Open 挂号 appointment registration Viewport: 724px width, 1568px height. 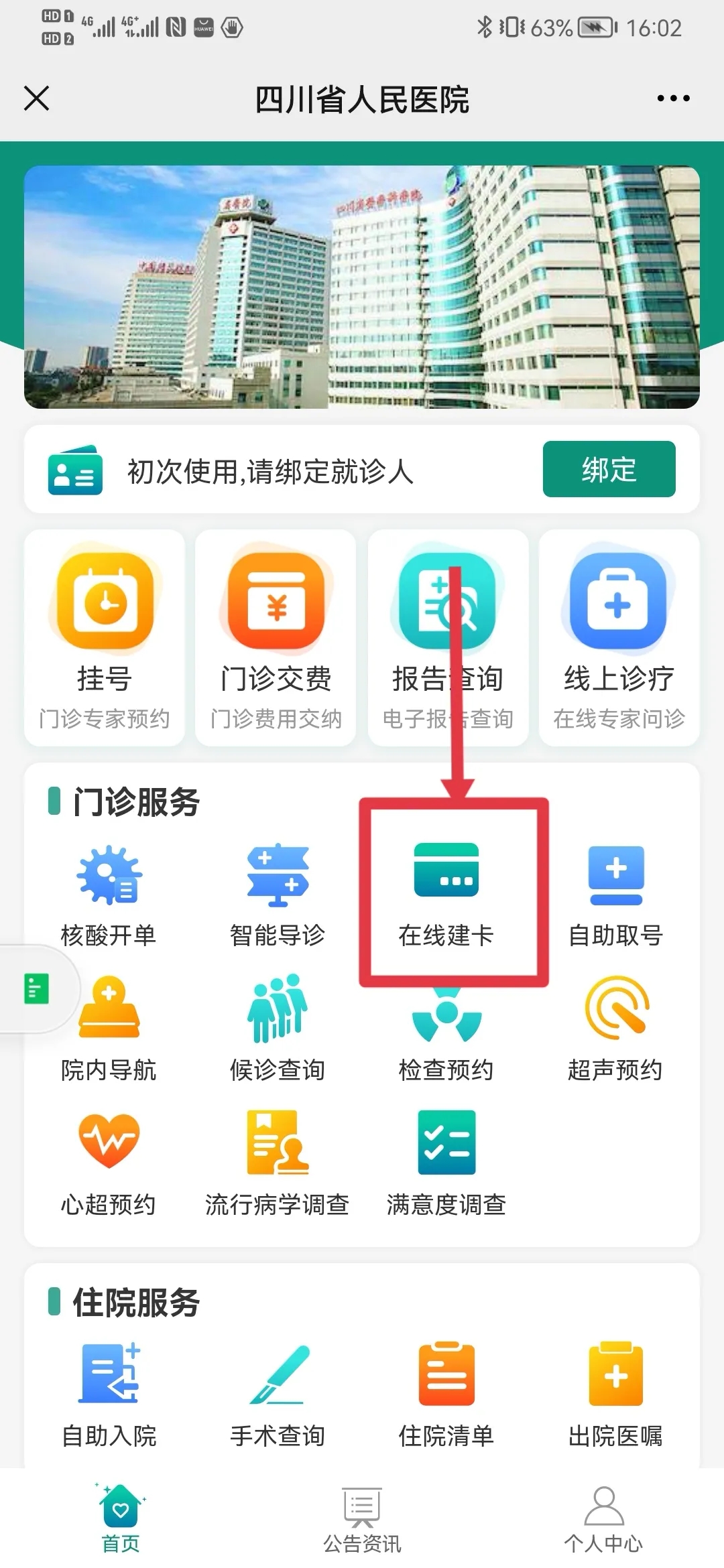tap(105, 637)
